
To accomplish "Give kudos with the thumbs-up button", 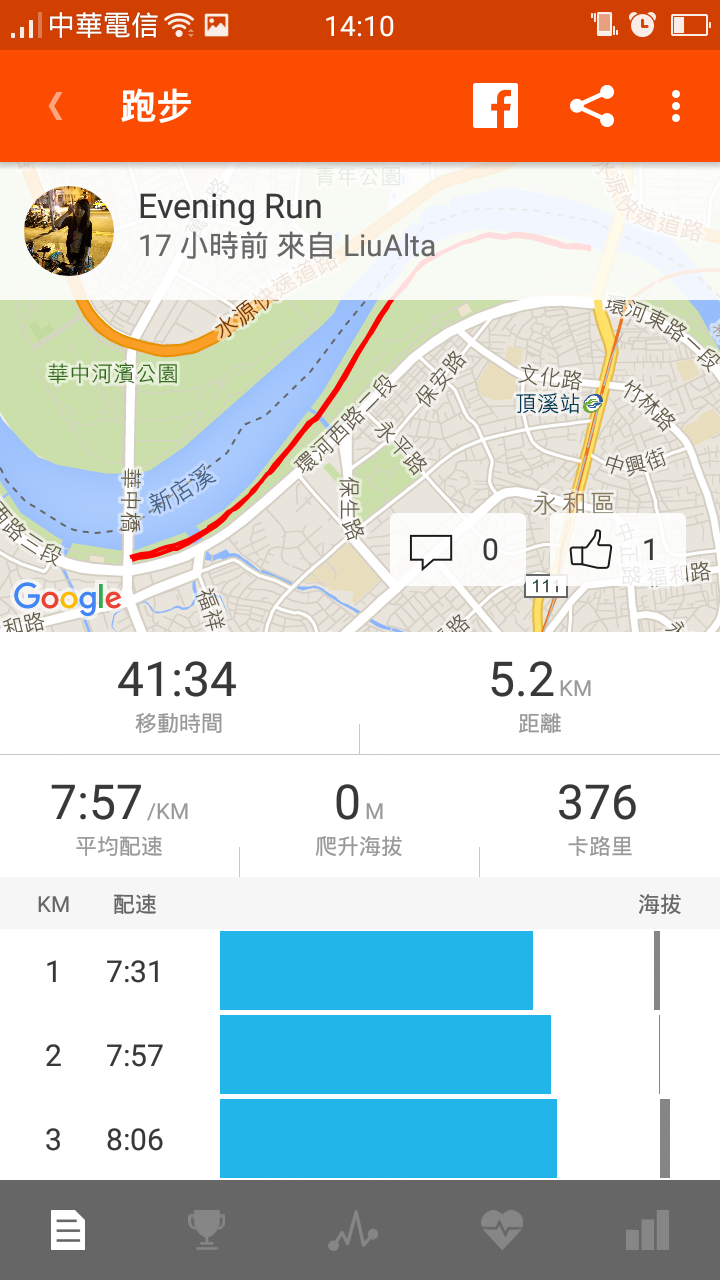I will tap(616, 550).
